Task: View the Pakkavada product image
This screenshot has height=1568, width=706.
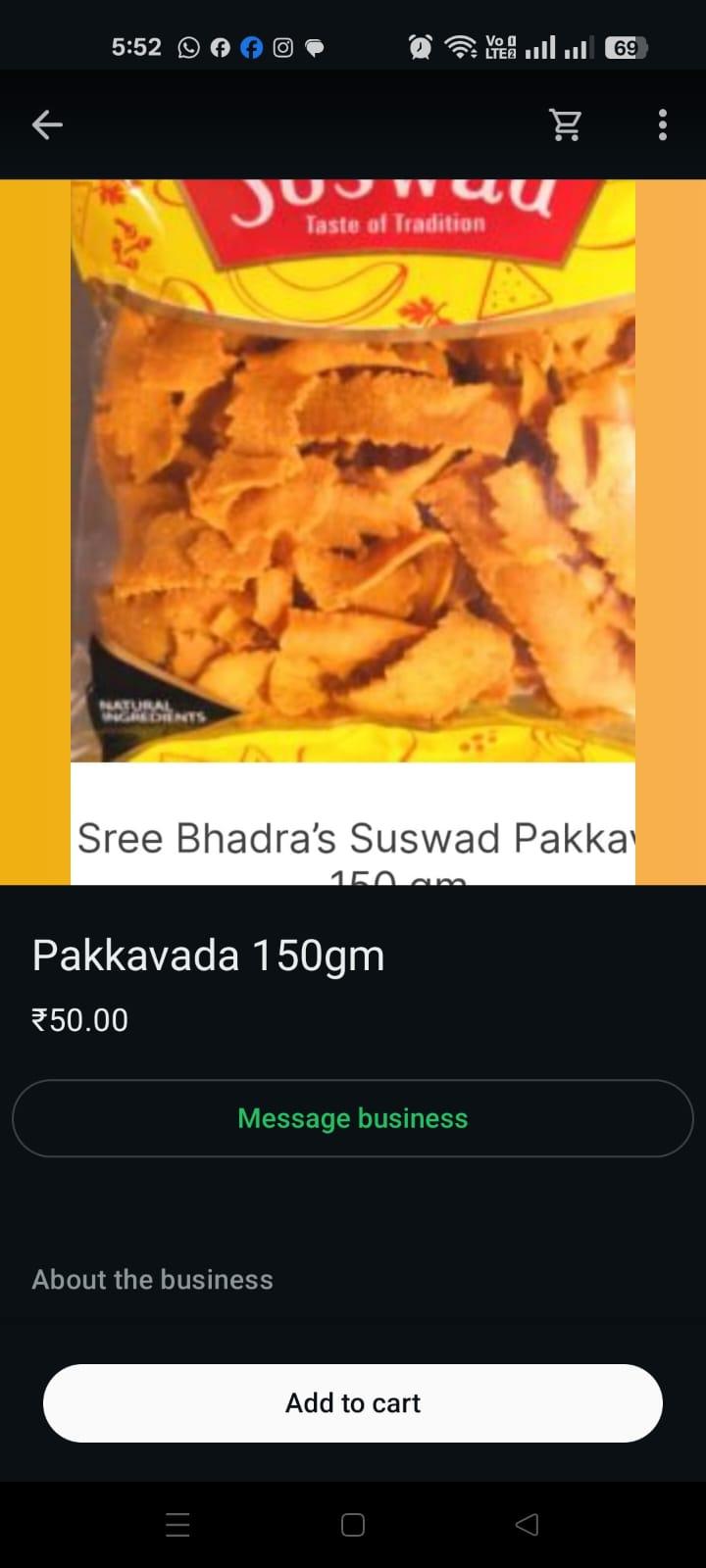Action: tap(353, 529)
